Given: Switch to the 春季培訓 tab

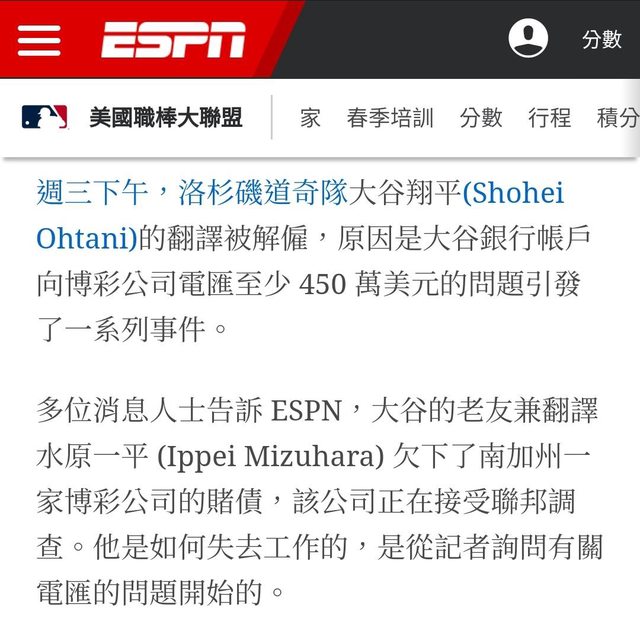Looking at the screenshot, I should pos(390,118).
